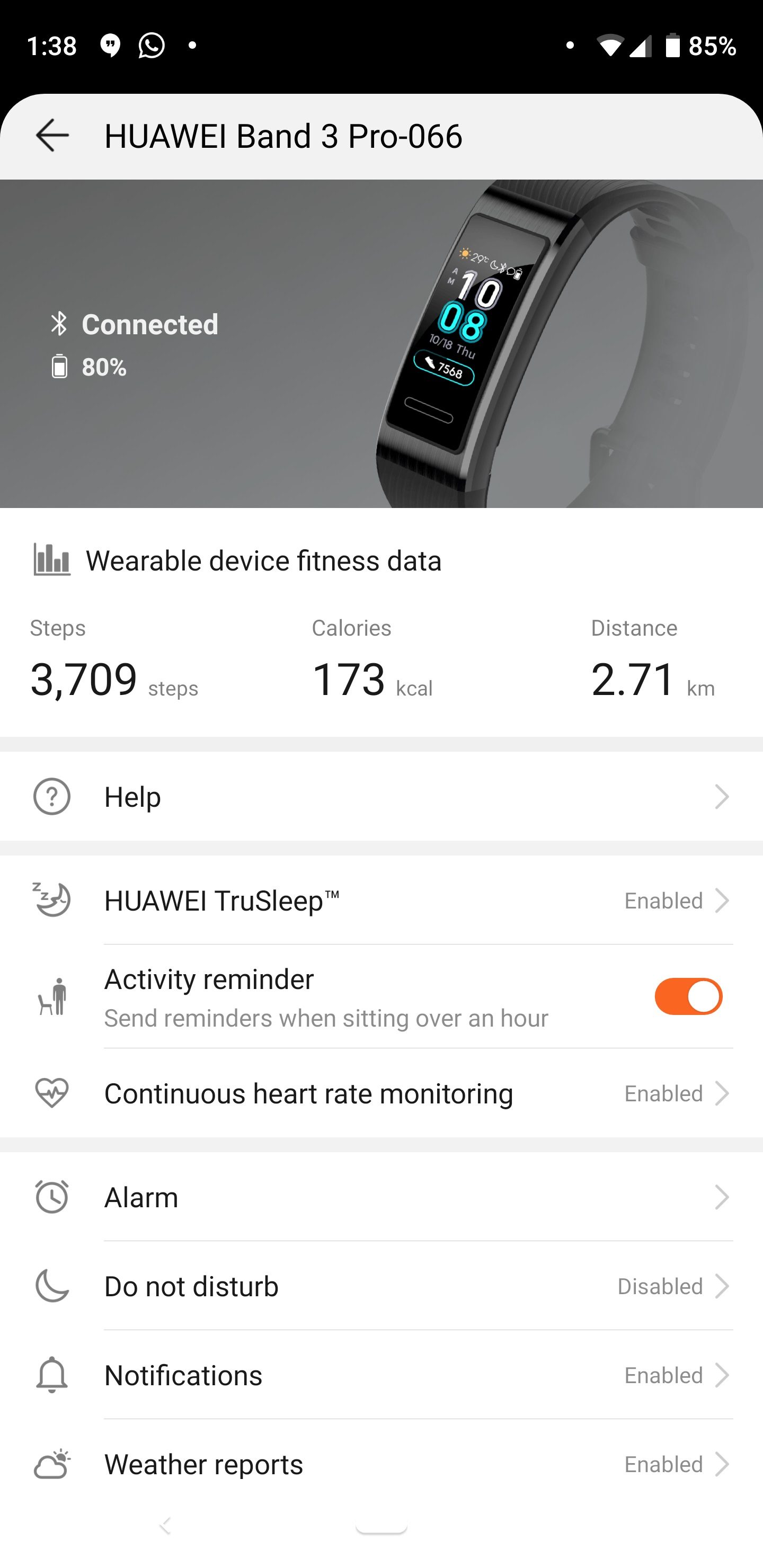Turn off the Activity reminder switch
The image size is (763, 1568).
687,996
